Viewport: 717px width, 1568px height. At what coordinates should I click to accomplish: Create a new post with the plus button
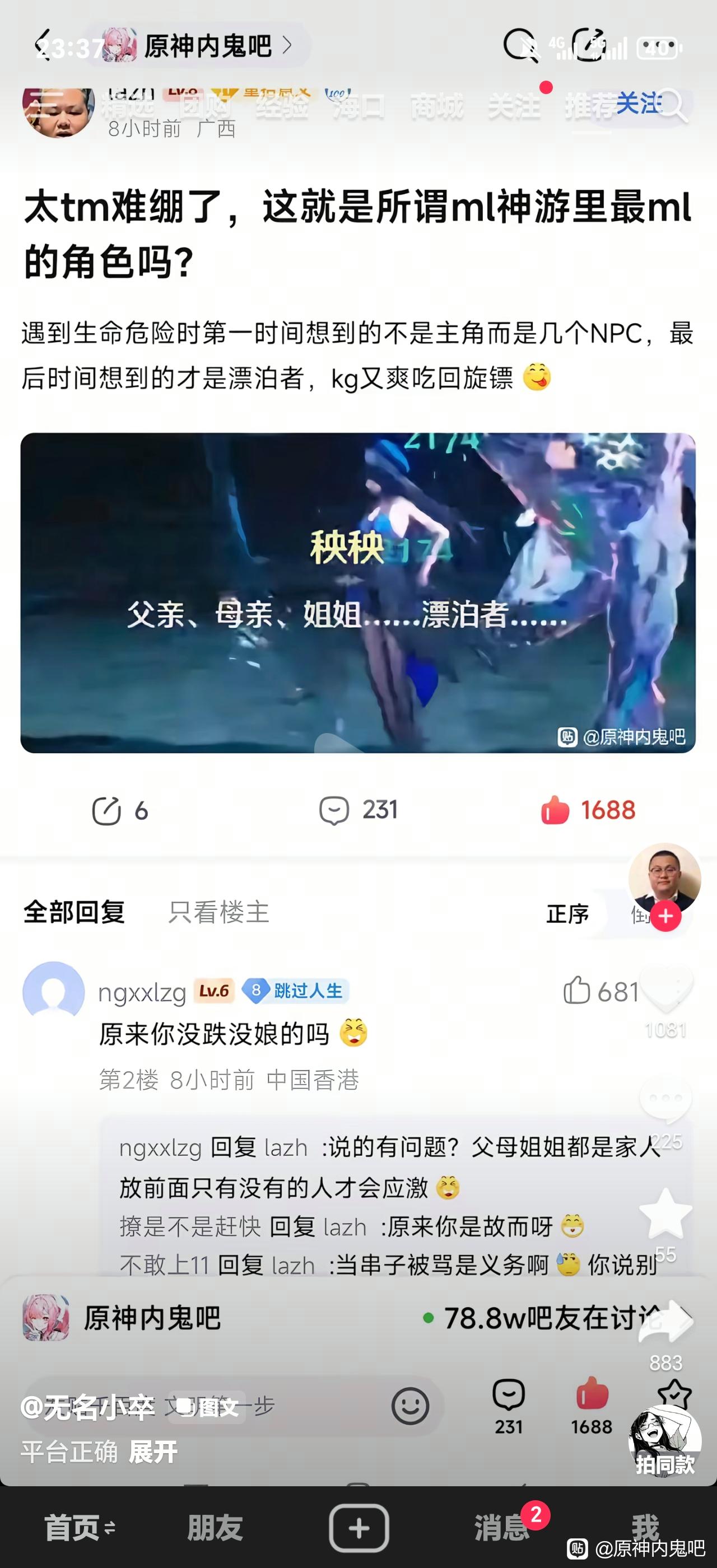tap(358, 1528)
